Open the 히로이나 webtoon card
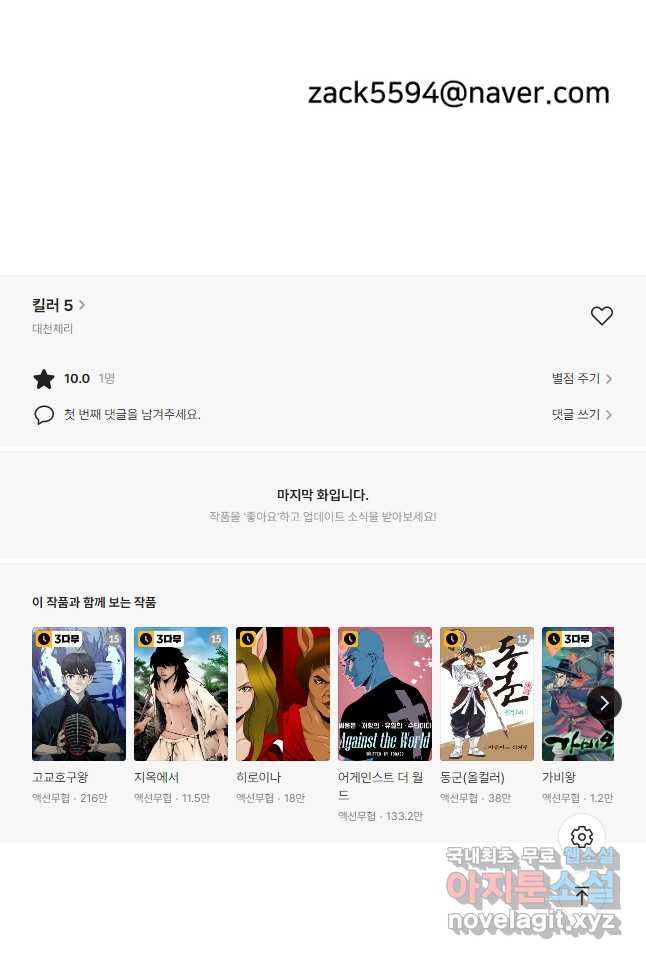Viewport: 646px width, 959px height. point(283,694)
